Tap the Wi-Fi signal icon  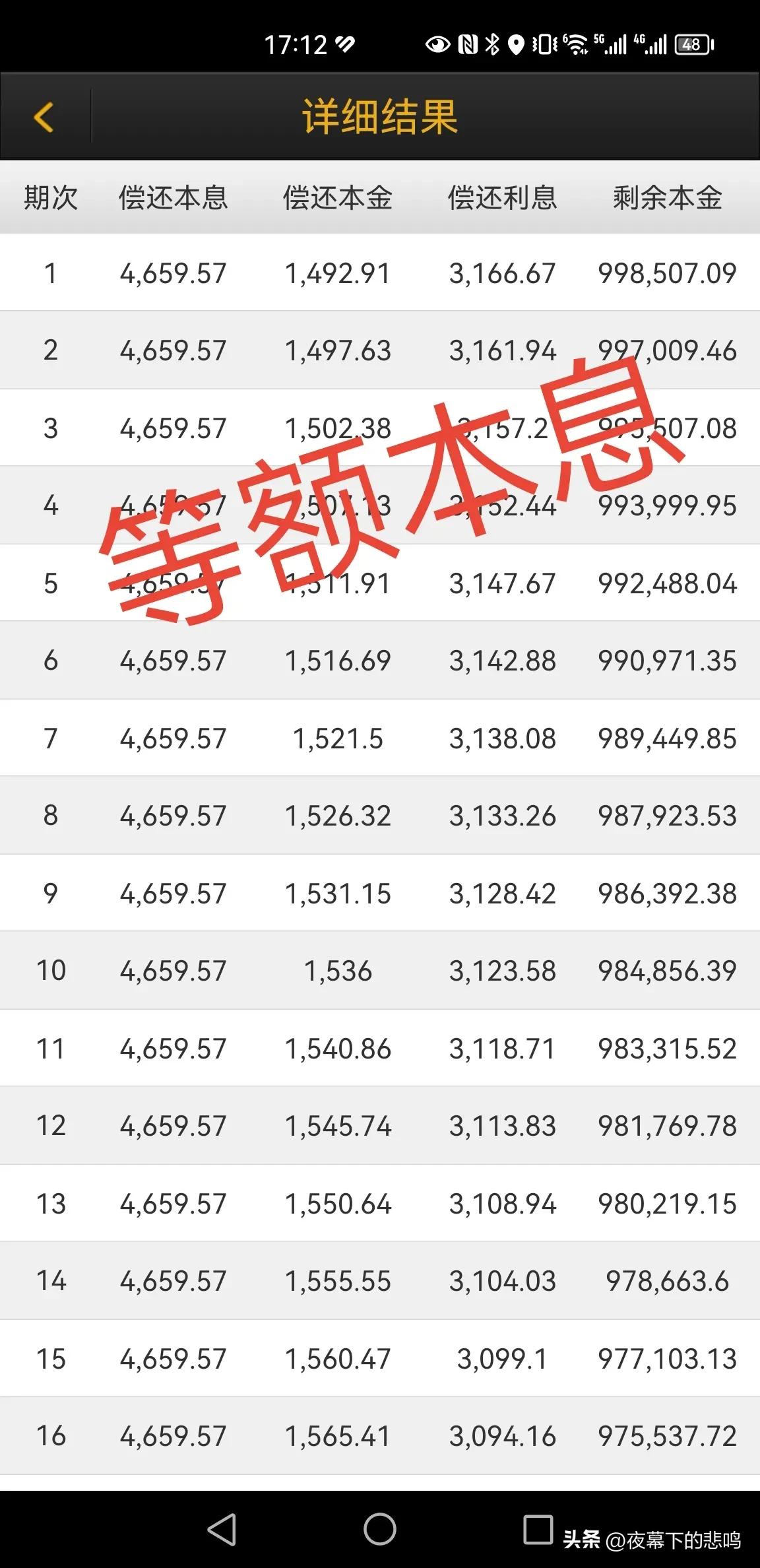575,45
